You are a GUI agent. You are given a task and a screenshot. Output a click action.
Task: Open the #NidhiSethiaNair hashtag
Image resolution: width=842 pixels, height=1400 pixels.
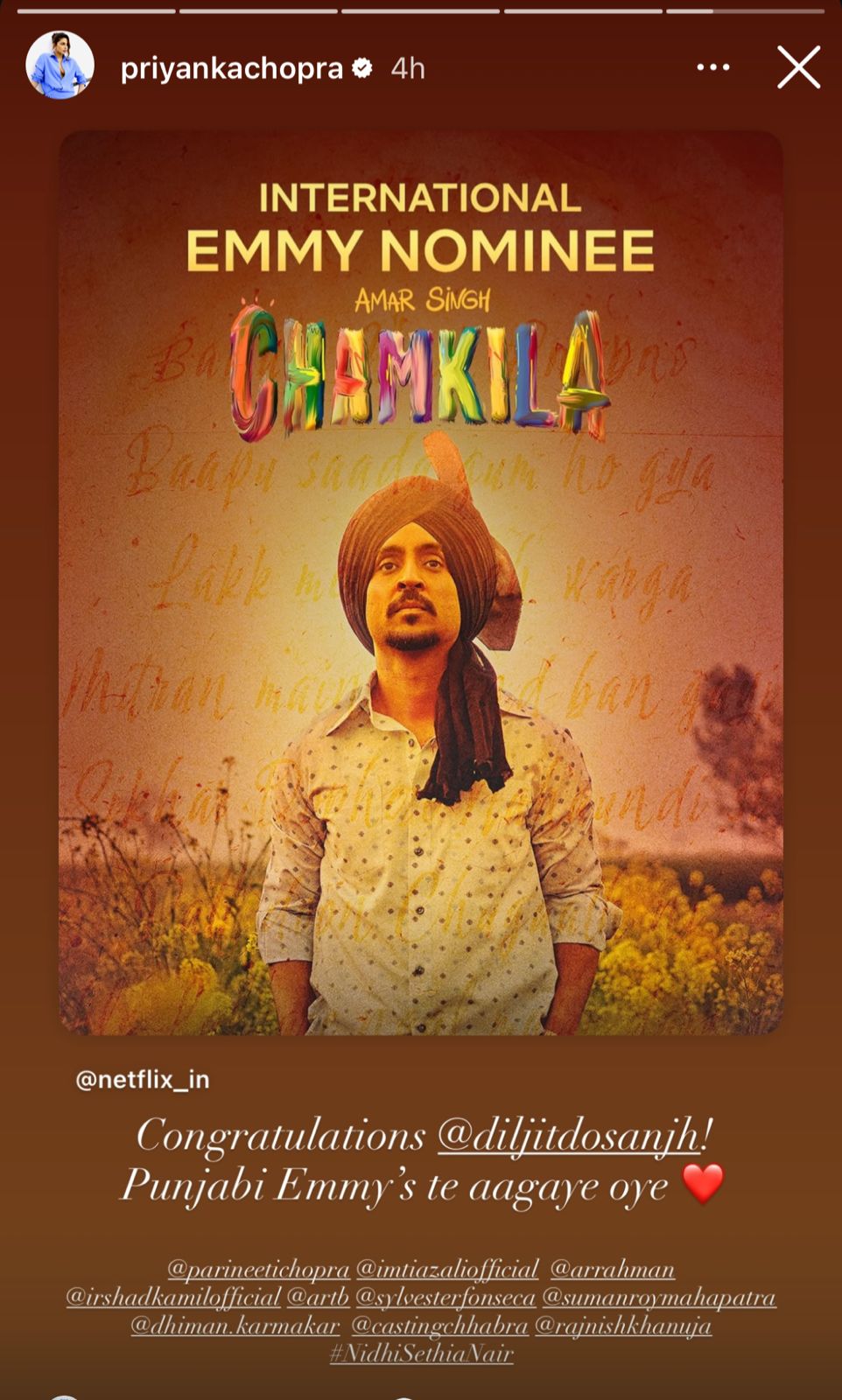421,1354
